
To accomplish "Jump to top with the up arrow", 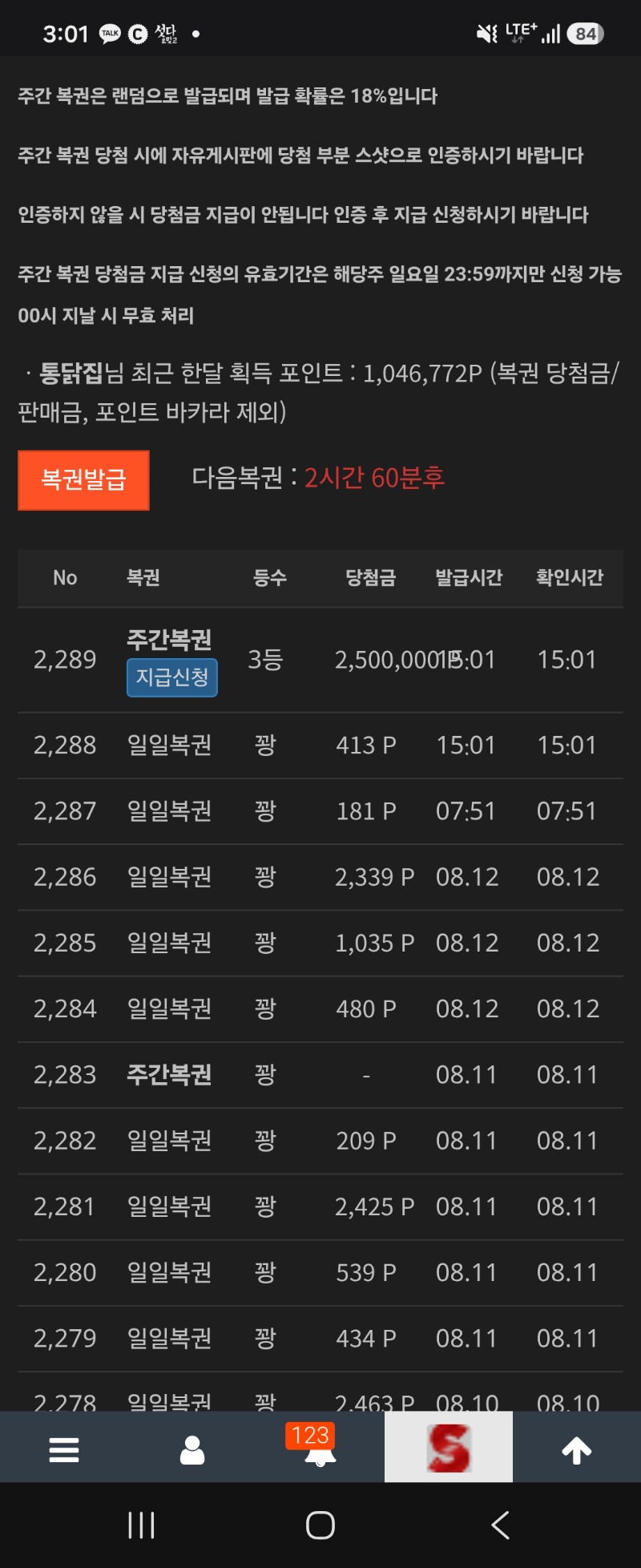I will (576, 1450).
